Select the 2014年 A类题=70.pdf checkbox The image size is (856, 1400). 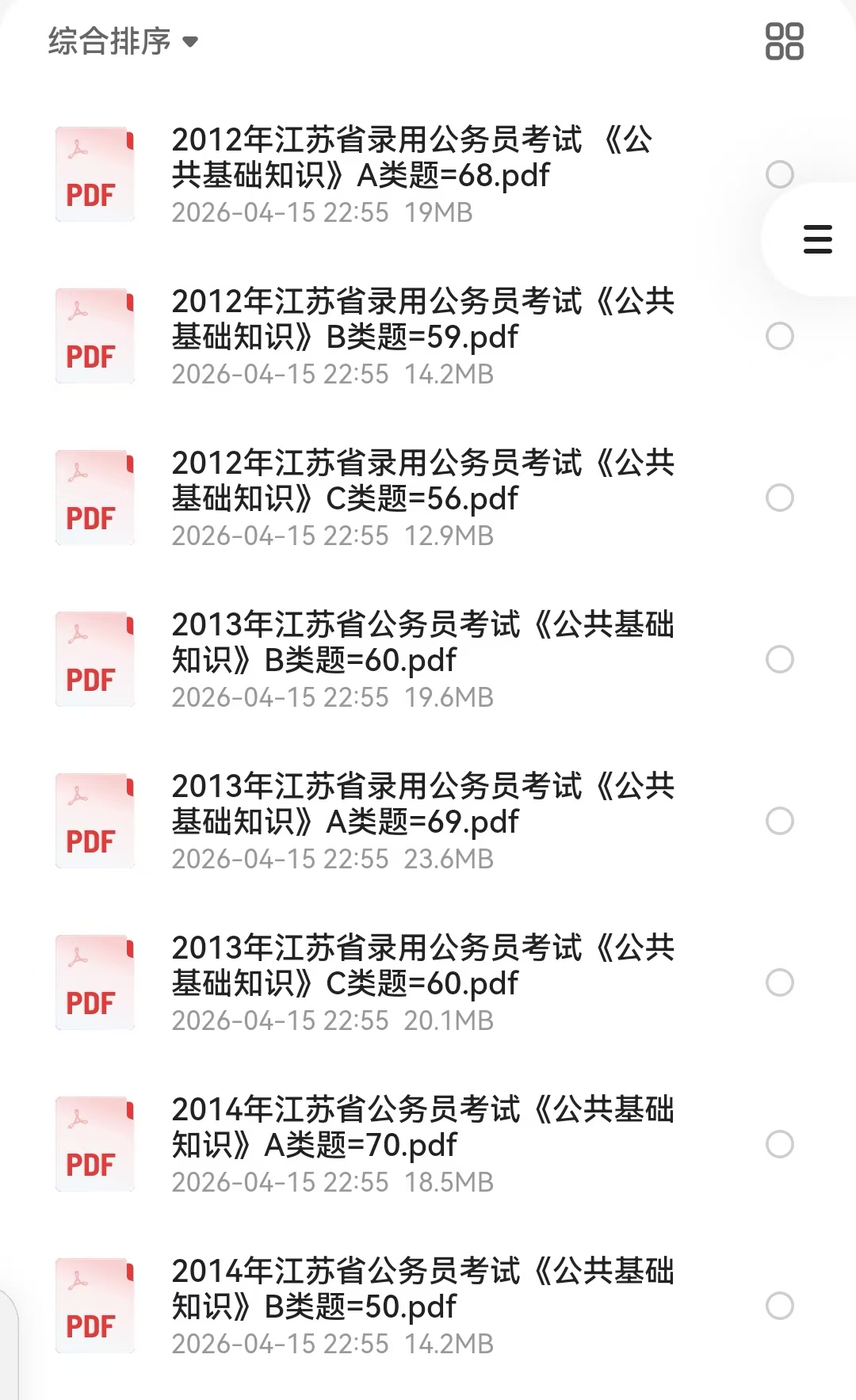click(x=780, y=1144)
